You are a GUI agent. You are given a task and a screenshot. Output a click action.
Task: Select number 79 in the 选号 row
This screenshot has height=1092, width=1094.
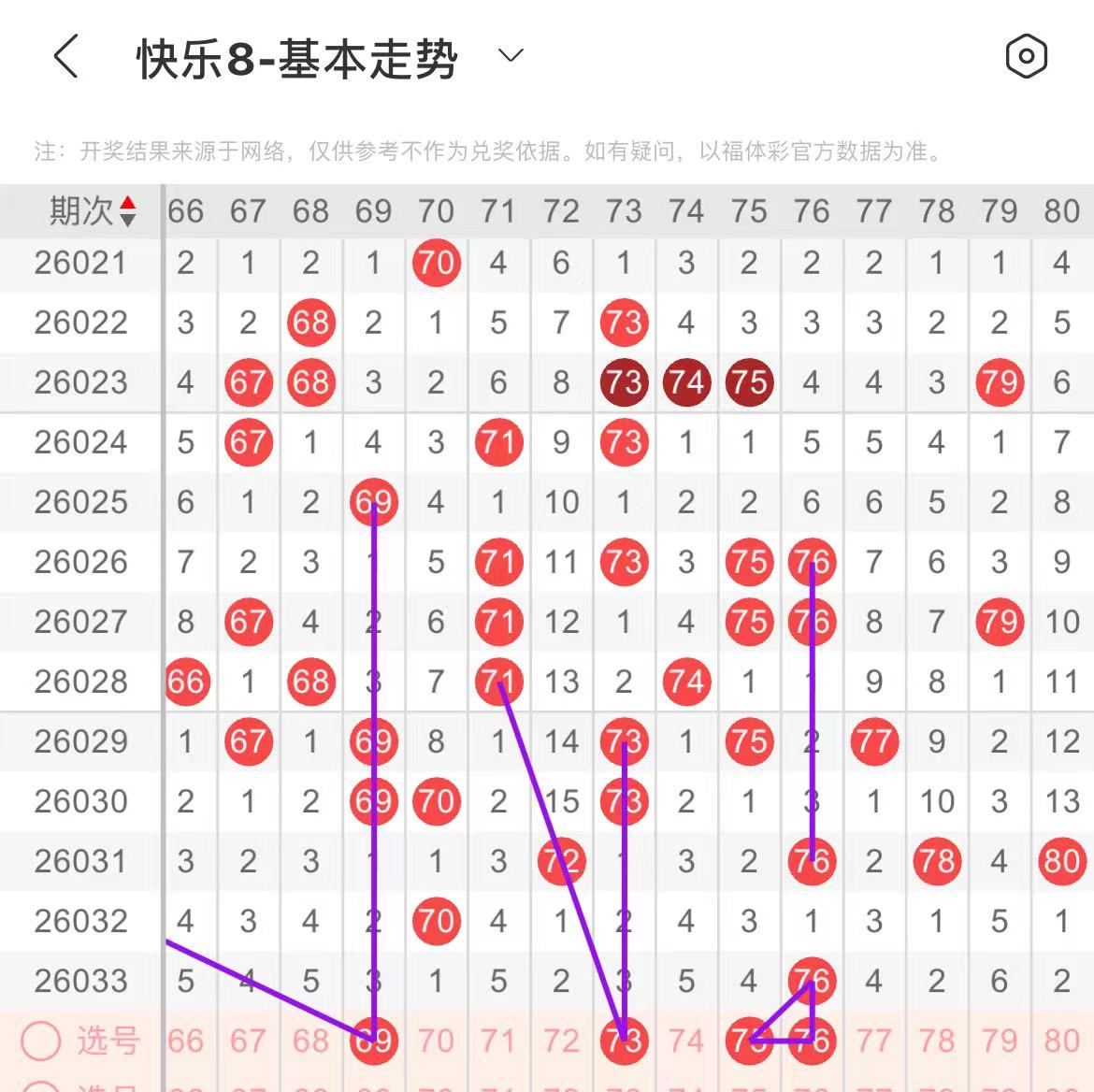coord(1000,1041)
